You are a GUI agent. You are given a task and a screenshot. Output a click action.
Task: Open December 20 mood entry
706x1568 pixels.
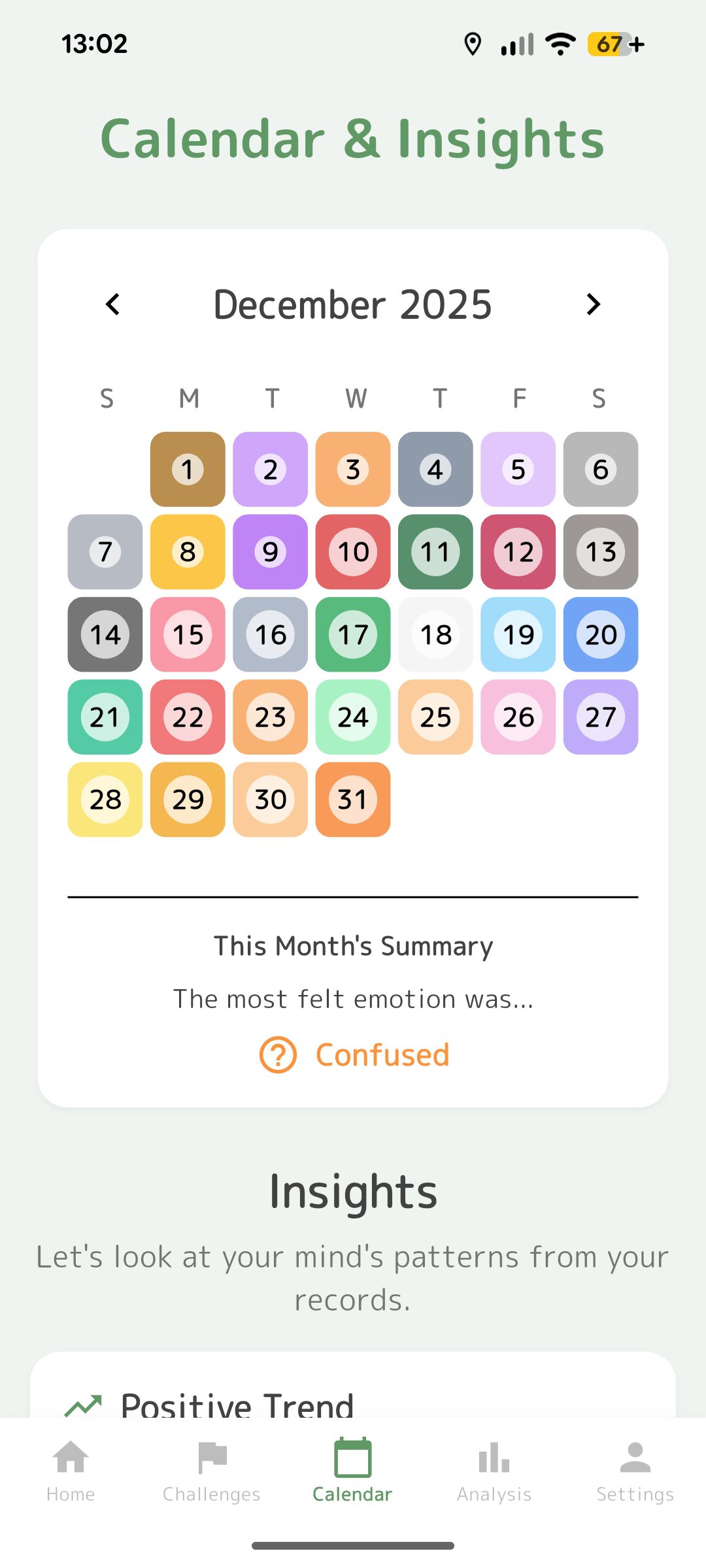pyautogui.click(x=601, y=634)
